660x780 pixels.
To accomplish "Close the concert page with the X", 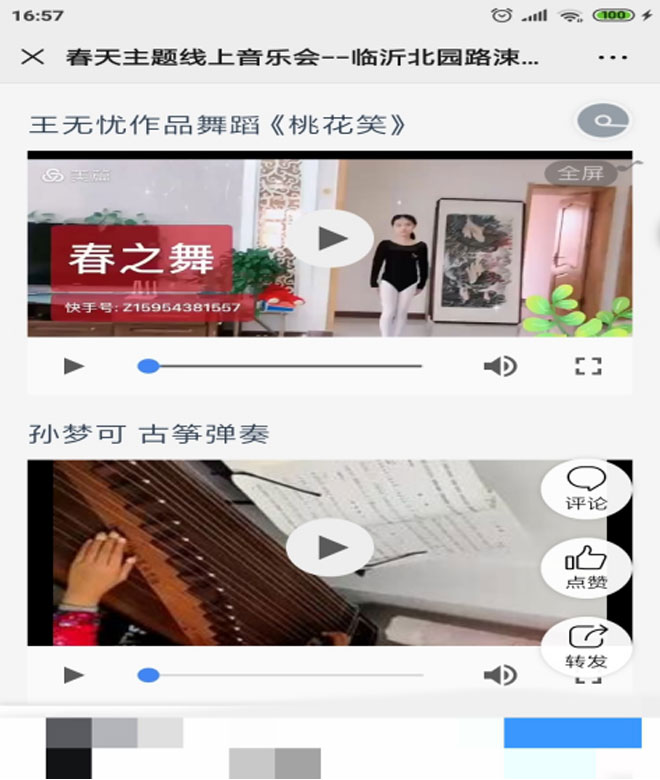I will (33, 57).
